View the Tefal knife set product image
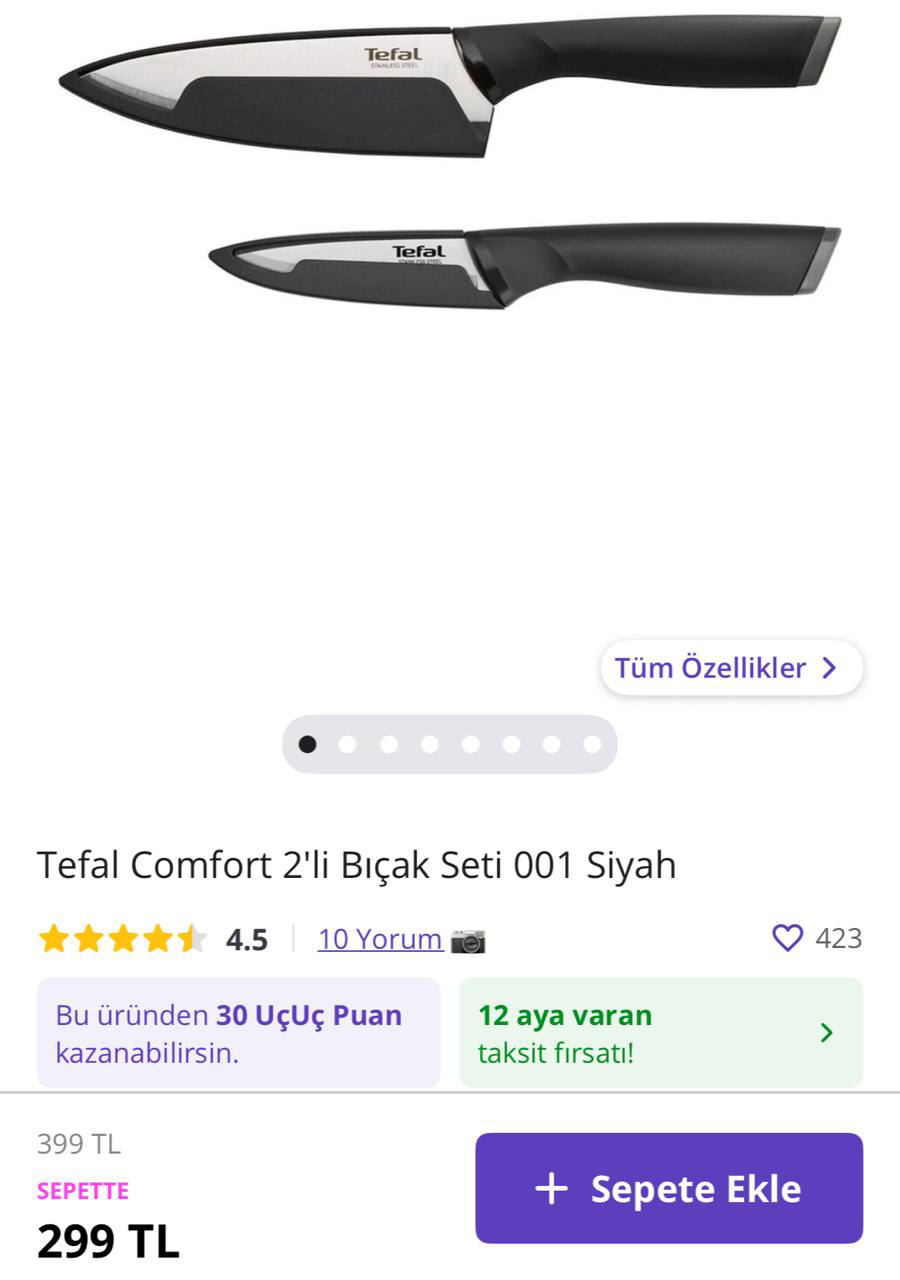This screenshot has width=900, height=1280. click(450, 160)
